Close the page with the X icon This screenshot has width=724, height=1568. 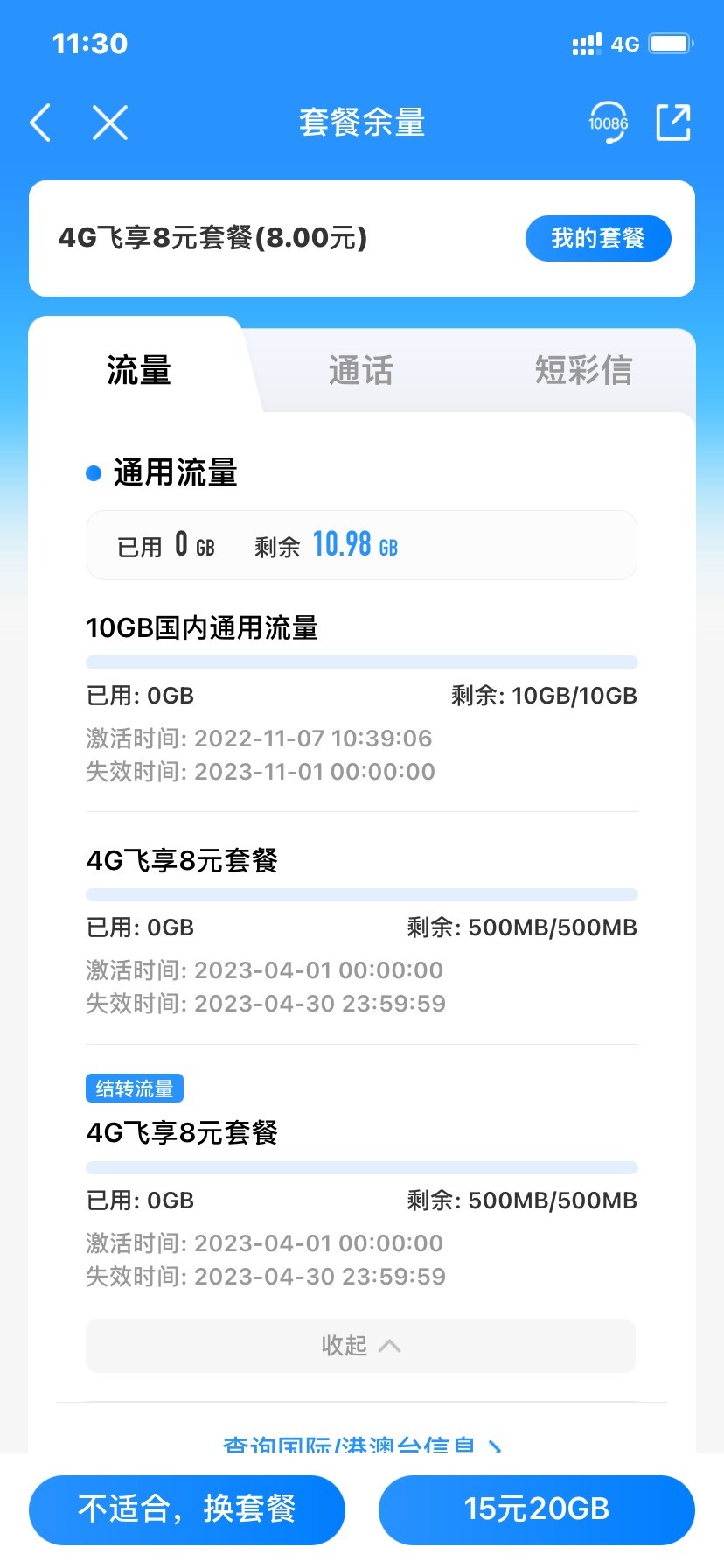(x=110, y=122)
